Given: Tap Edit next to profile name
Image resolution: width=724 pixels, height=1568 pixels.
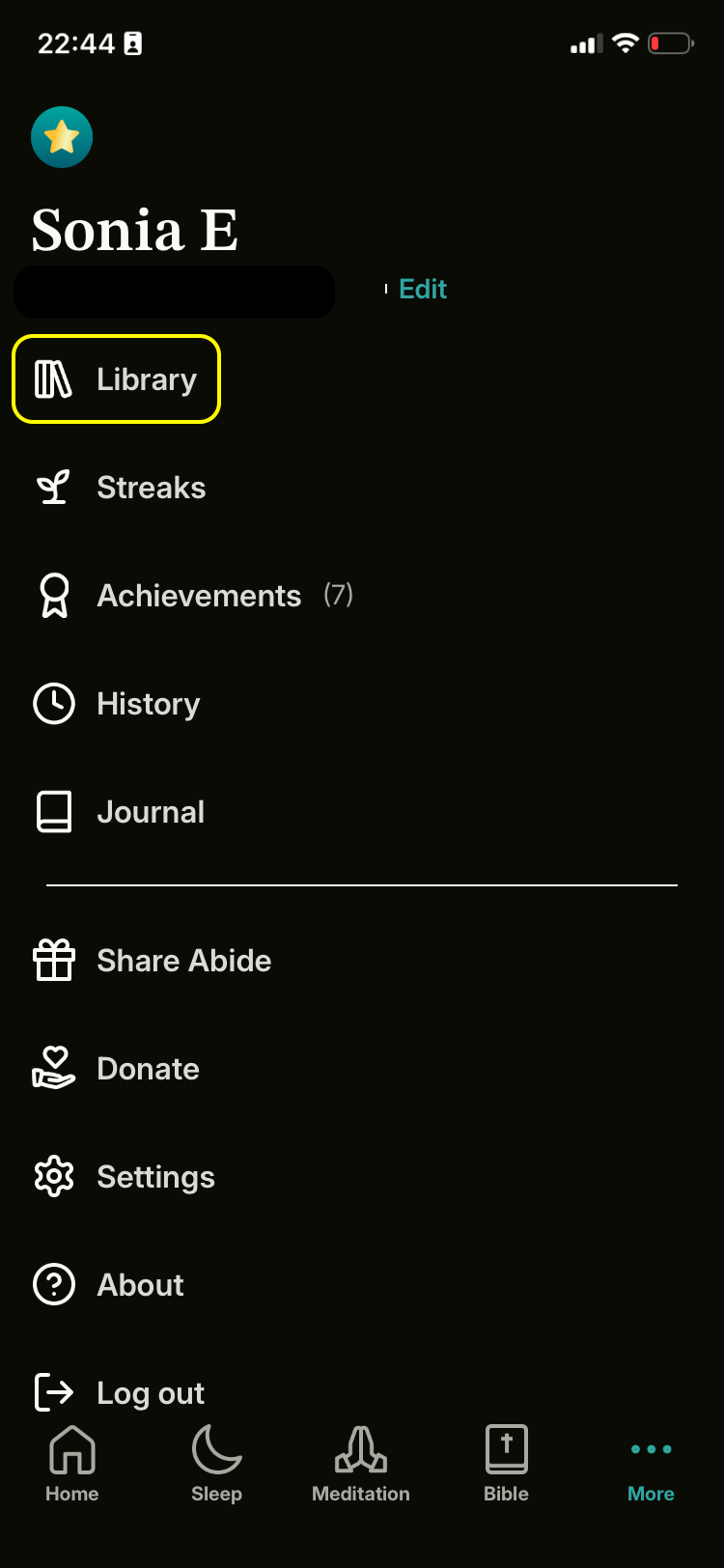Looking at the screenshot, I should 423,289.
